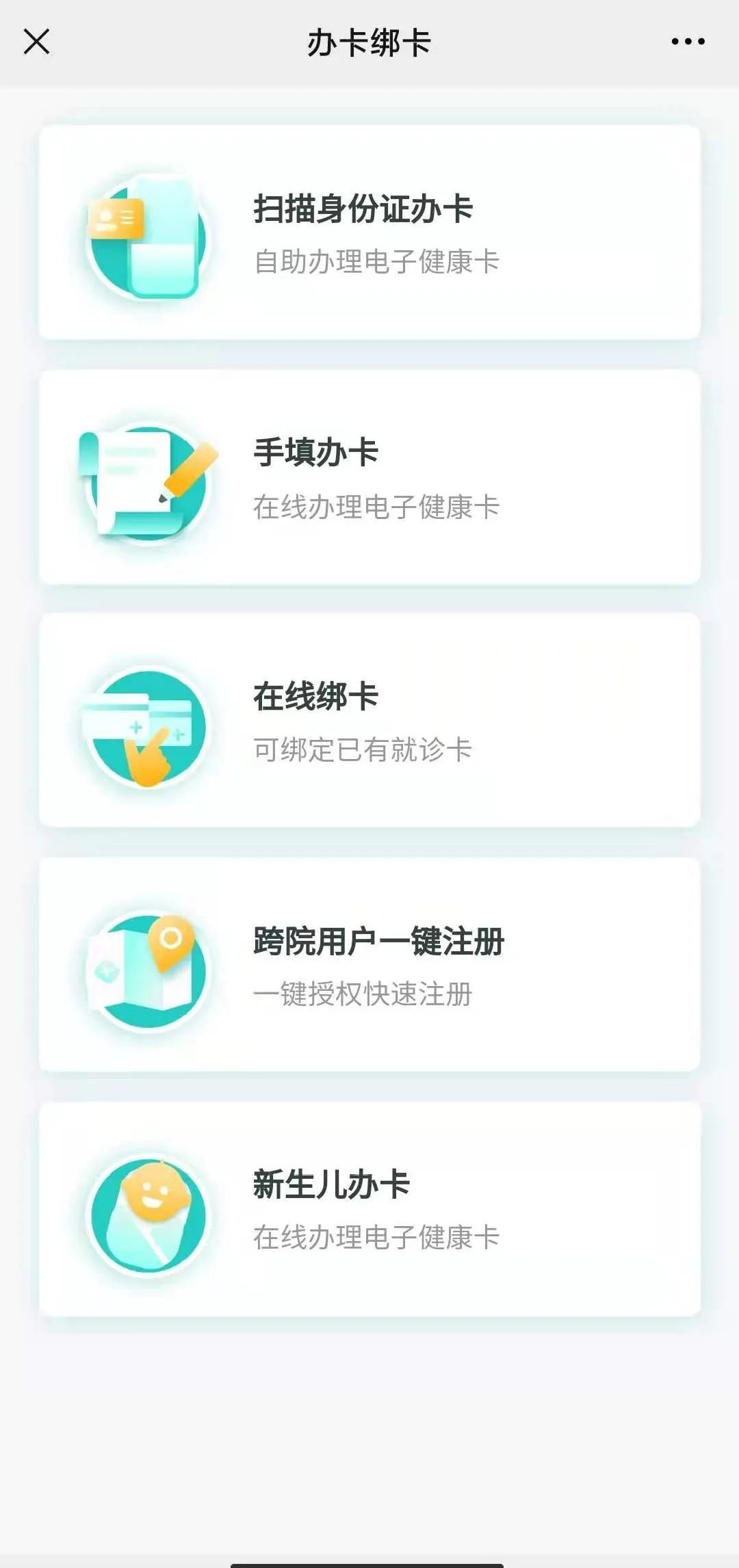The width and height of the screenshot is (739, 1568).
Task: Choose 在线绑卡 to bind existing card
Action: [x=369, y=721]
